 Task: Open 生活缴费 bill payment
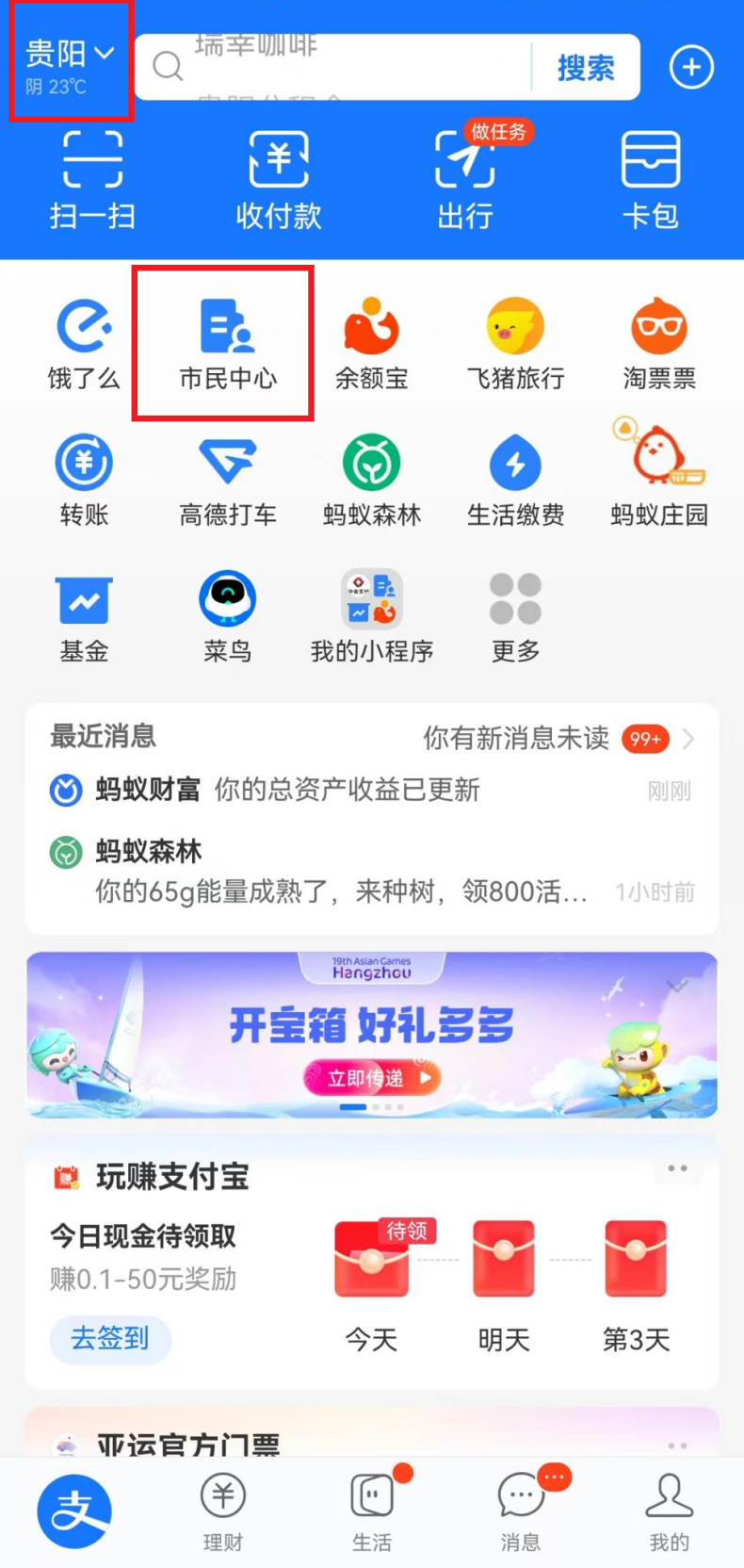pos(515,481)
